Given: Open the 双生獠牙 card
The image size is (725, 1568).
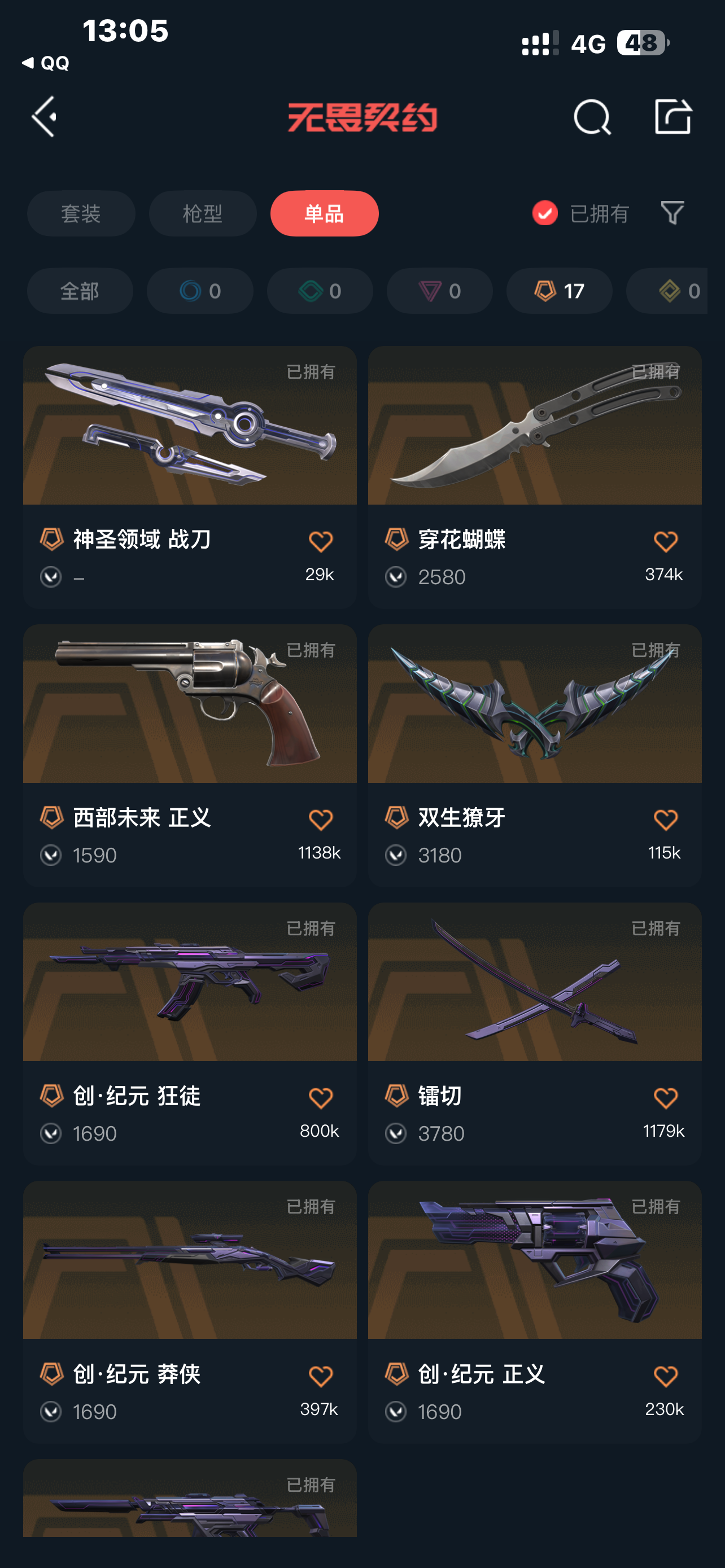Looking at the screenshot, I should tap(535, 755).
